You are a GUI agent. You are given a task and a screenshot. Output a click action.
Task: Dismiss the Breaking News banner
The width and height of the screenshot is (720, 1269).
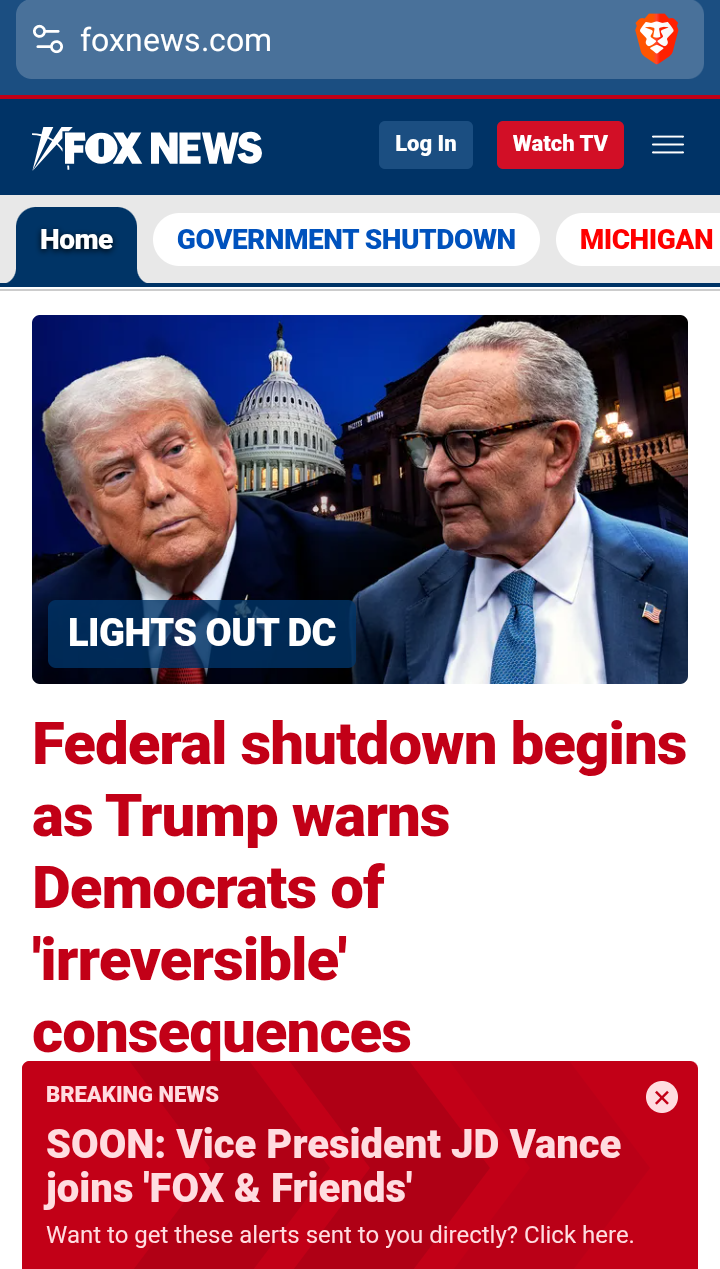tap(661, 1097)
